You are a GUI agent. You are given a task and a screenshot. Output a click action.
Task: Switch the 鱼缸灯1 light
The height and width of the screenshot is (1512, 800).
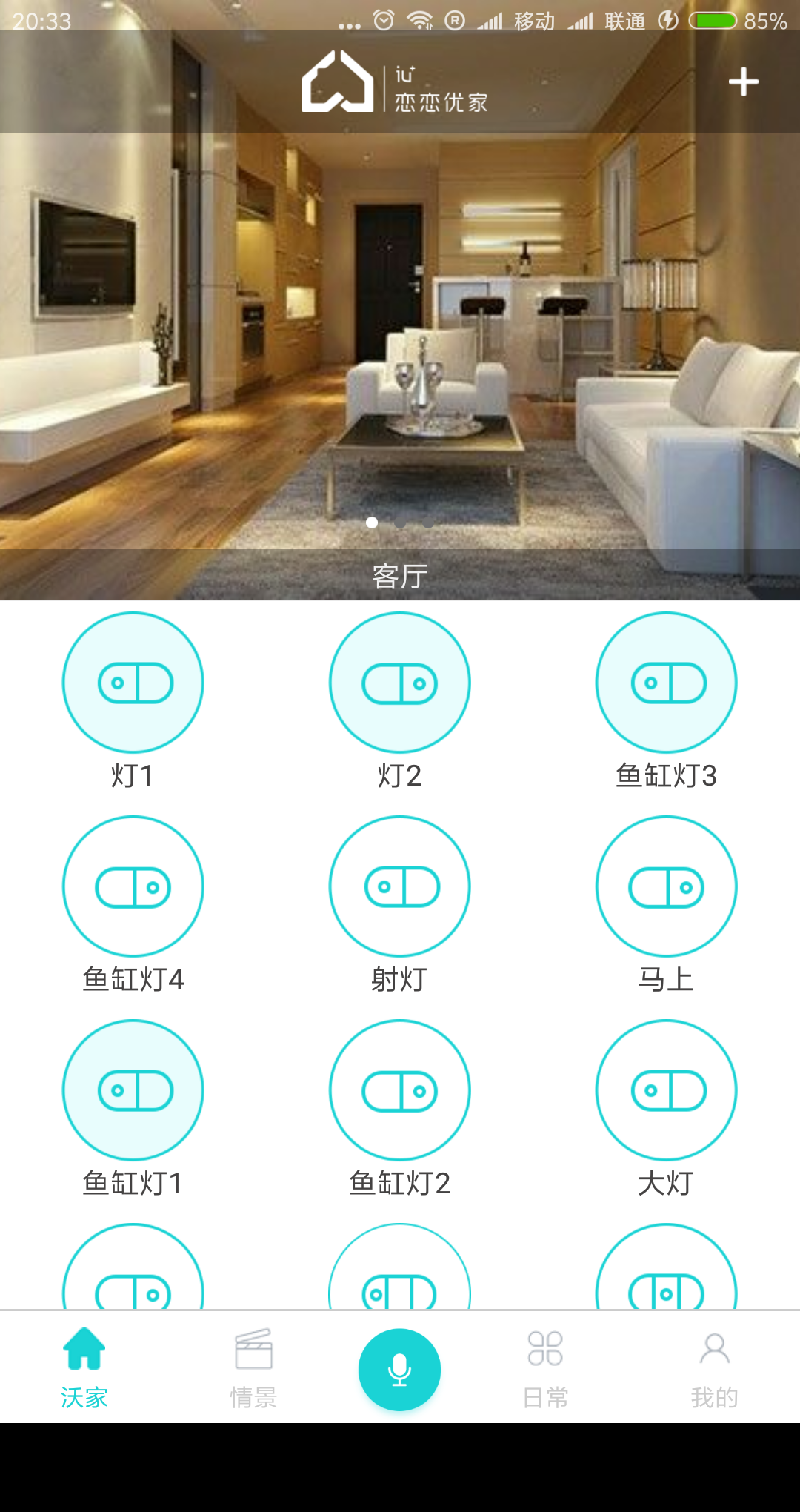133,1090
